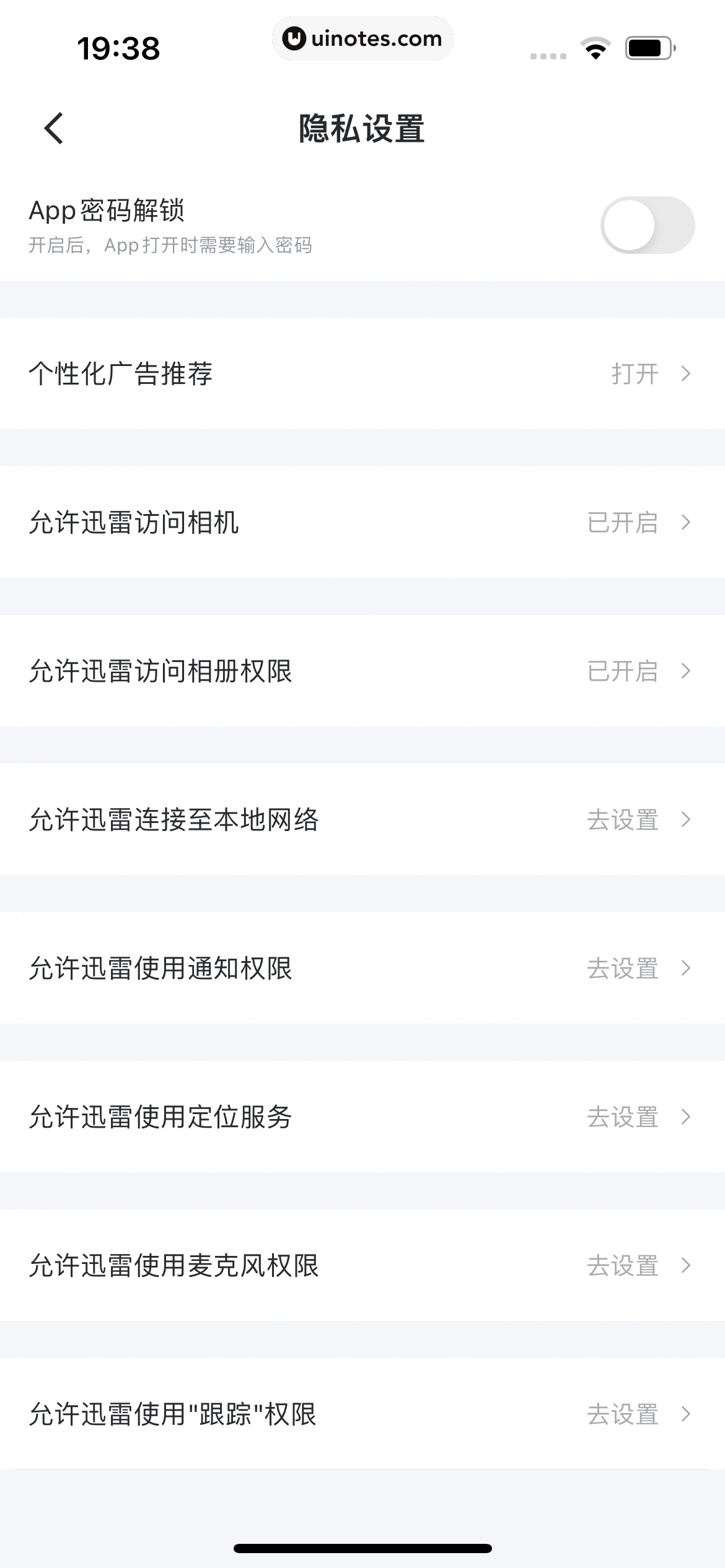Viewport: 725px width, 1568px height.
Task: Tap 允许迅雷连接至本地网络 row
Action: click(362, 819)
